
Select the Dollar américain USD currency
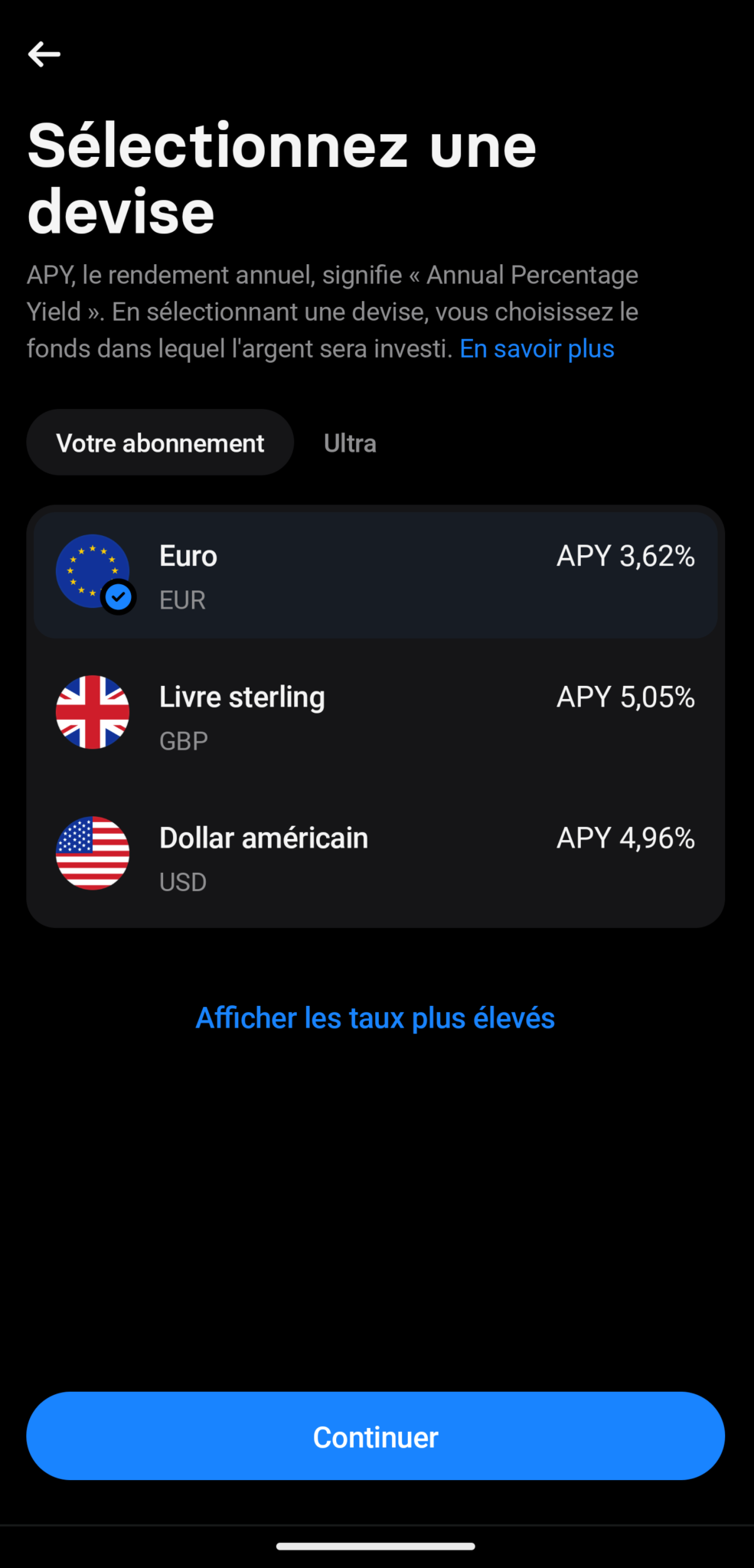click(374, 854)
